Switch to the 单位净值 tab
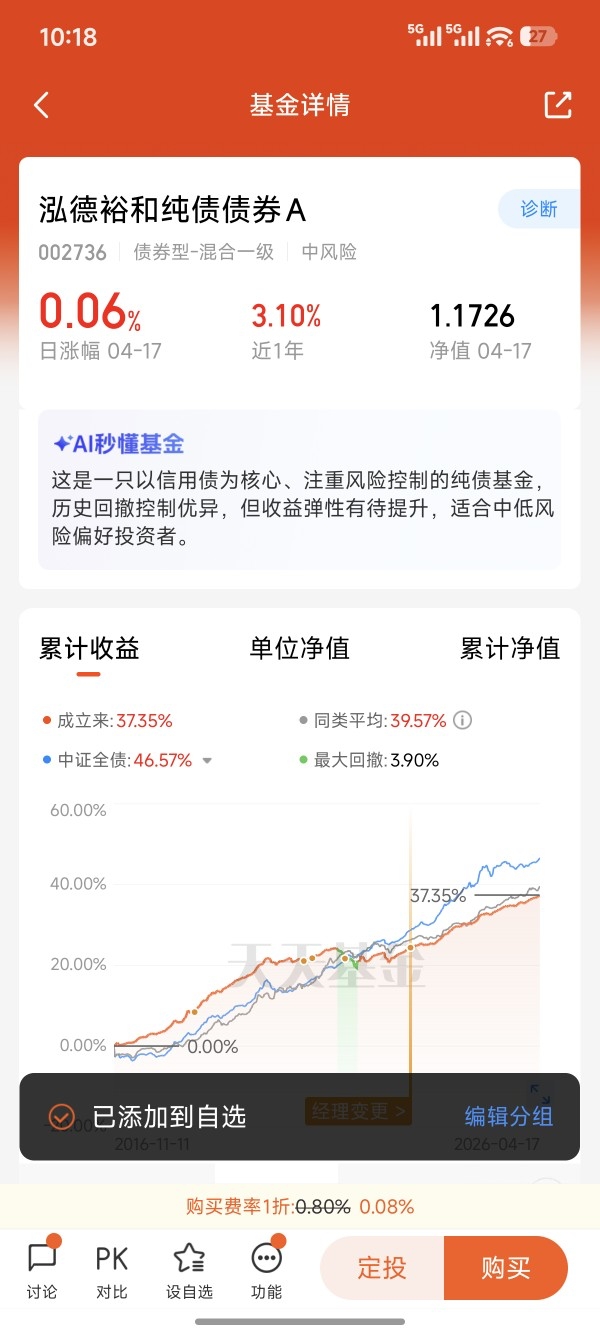 click(x=300, y=648)
